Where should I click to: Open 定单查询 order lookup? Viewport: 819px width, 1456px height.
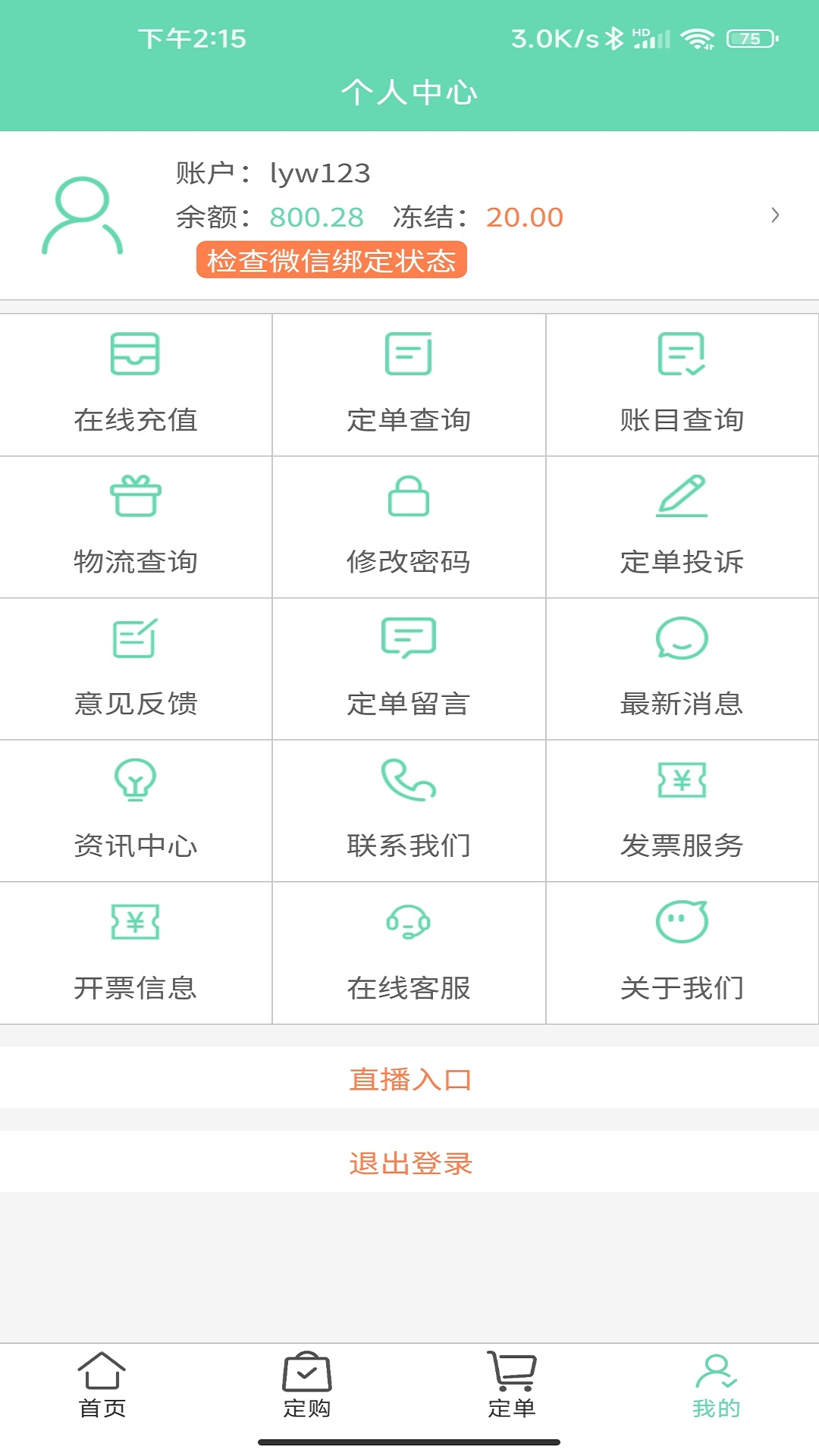pos(409,384)
